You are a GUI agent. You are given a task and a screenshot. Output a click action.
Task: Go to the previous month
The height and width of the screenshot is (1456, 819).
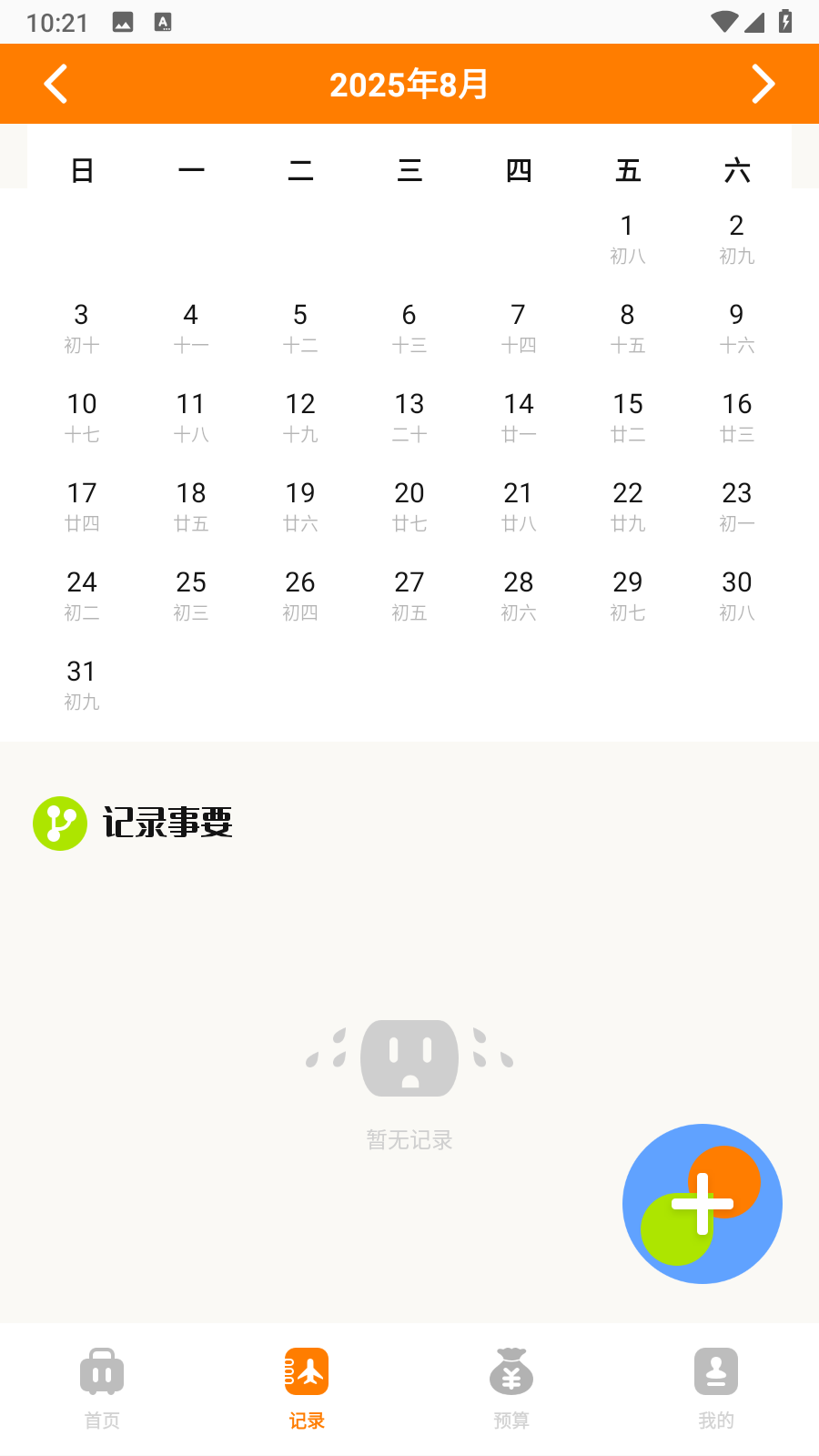[56, 85]
